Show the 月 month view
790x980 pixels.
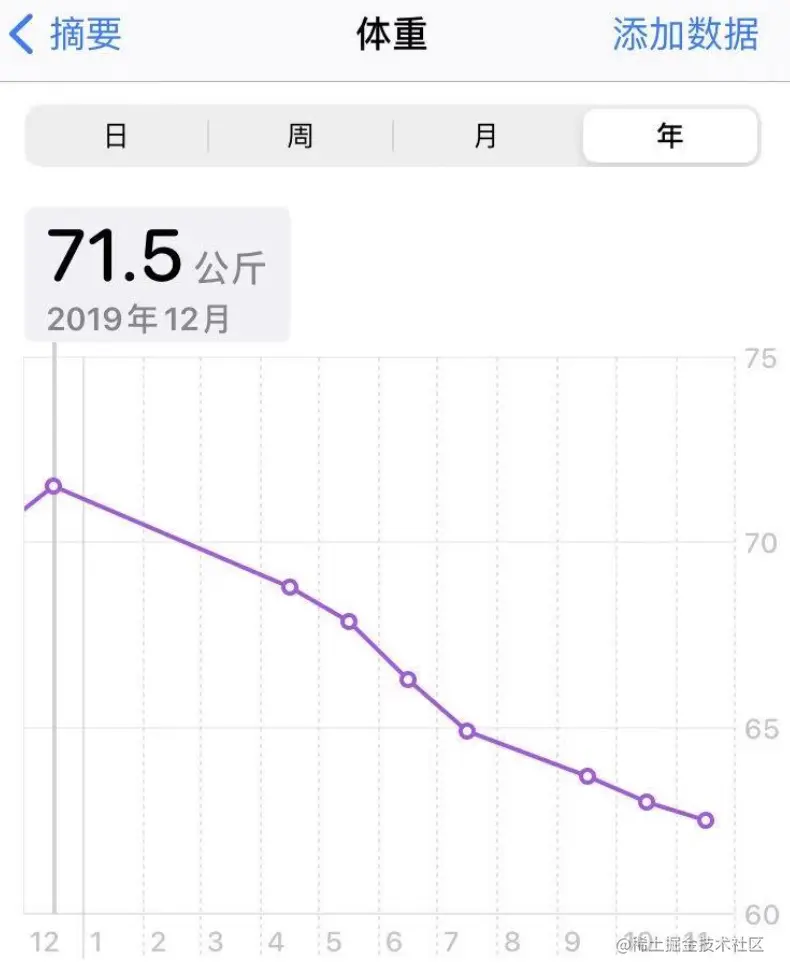486,136
